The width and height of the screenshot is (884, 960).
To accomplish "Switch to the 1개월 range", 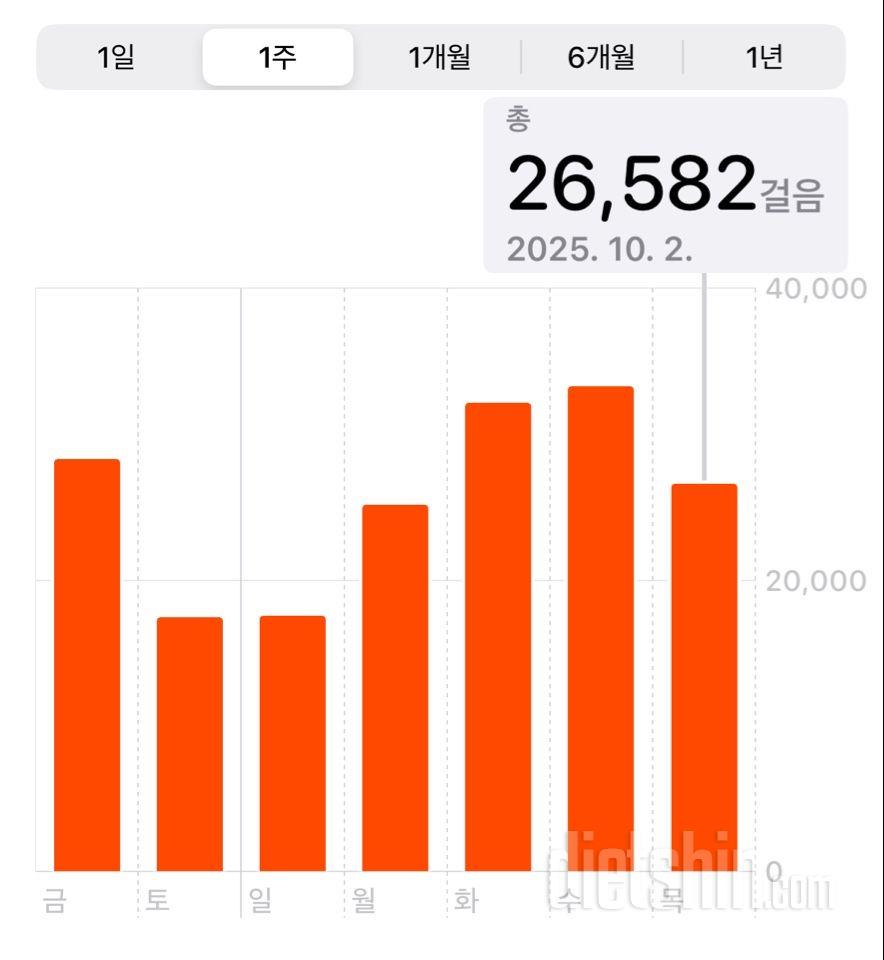I will (x=440, y=58).
